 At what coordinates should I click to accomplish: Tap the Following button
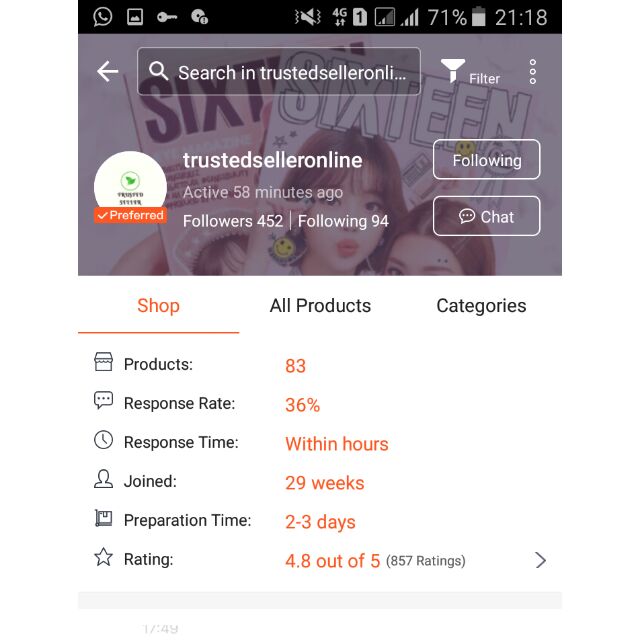486,160
